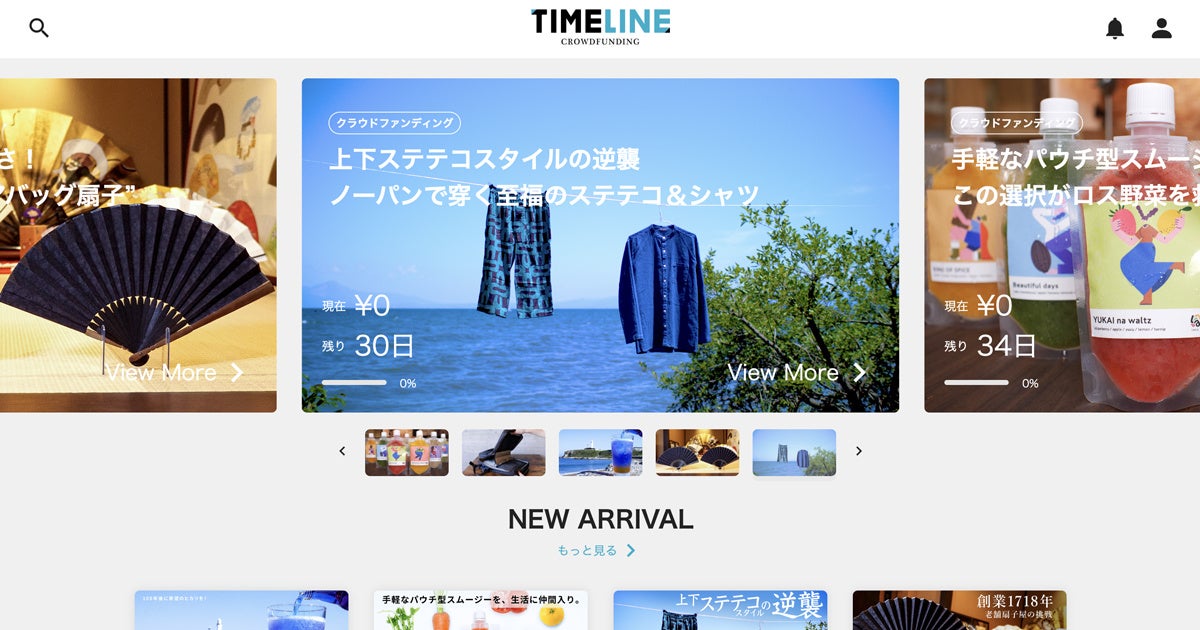
Task: Show the next carousel slide
Action: click(858, 451)
